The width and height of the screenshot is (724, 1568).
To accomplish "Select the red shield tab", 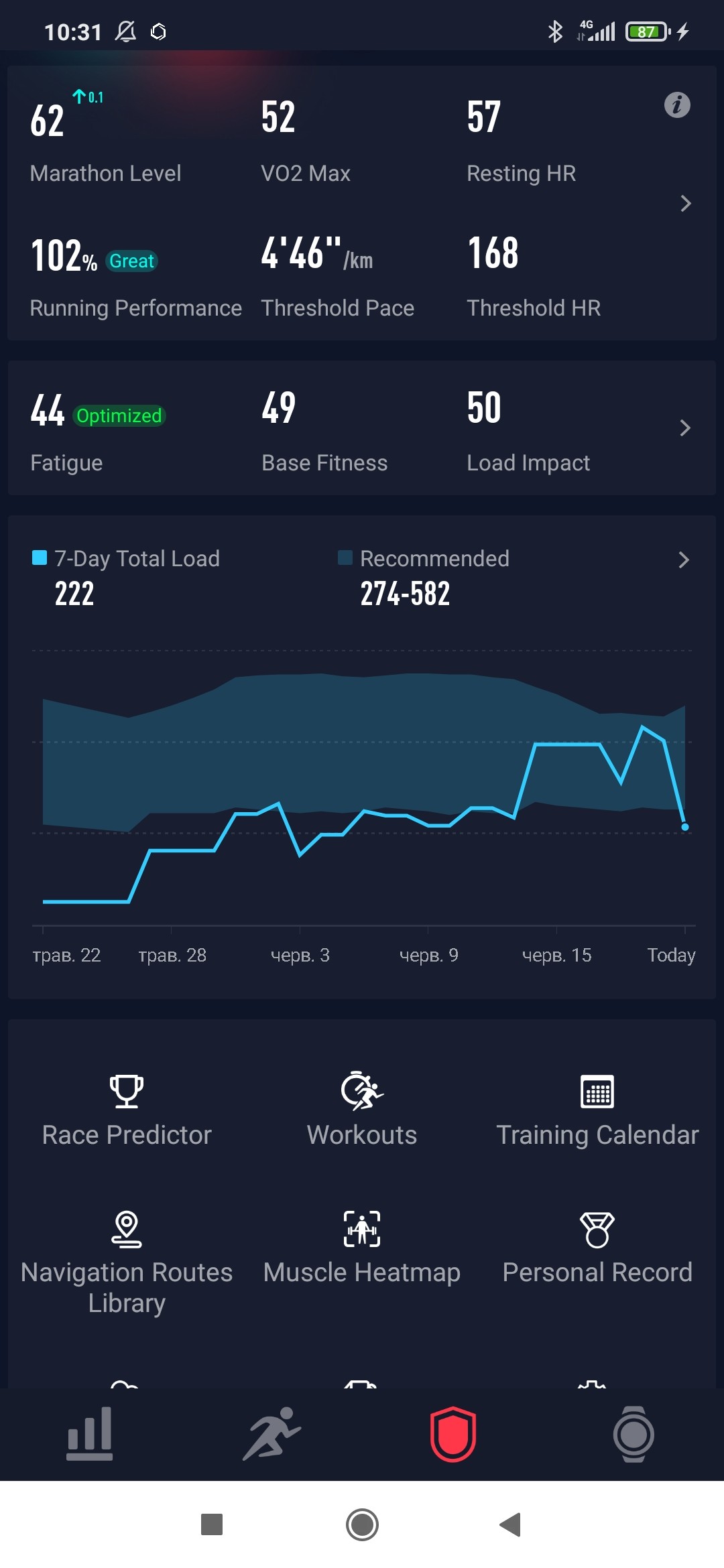I will pos(453,1433).
